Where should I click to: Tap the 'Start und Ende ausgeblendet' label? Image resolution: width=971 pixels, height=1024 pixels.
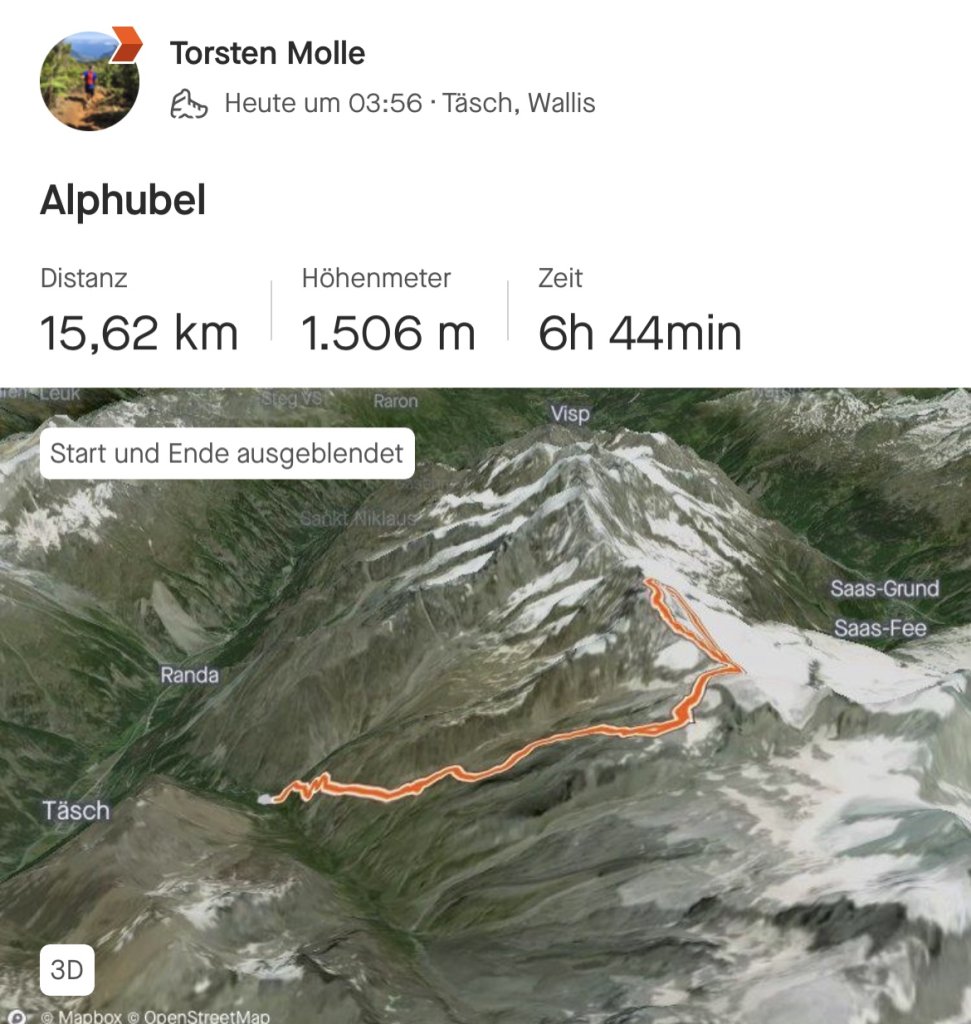227,453
